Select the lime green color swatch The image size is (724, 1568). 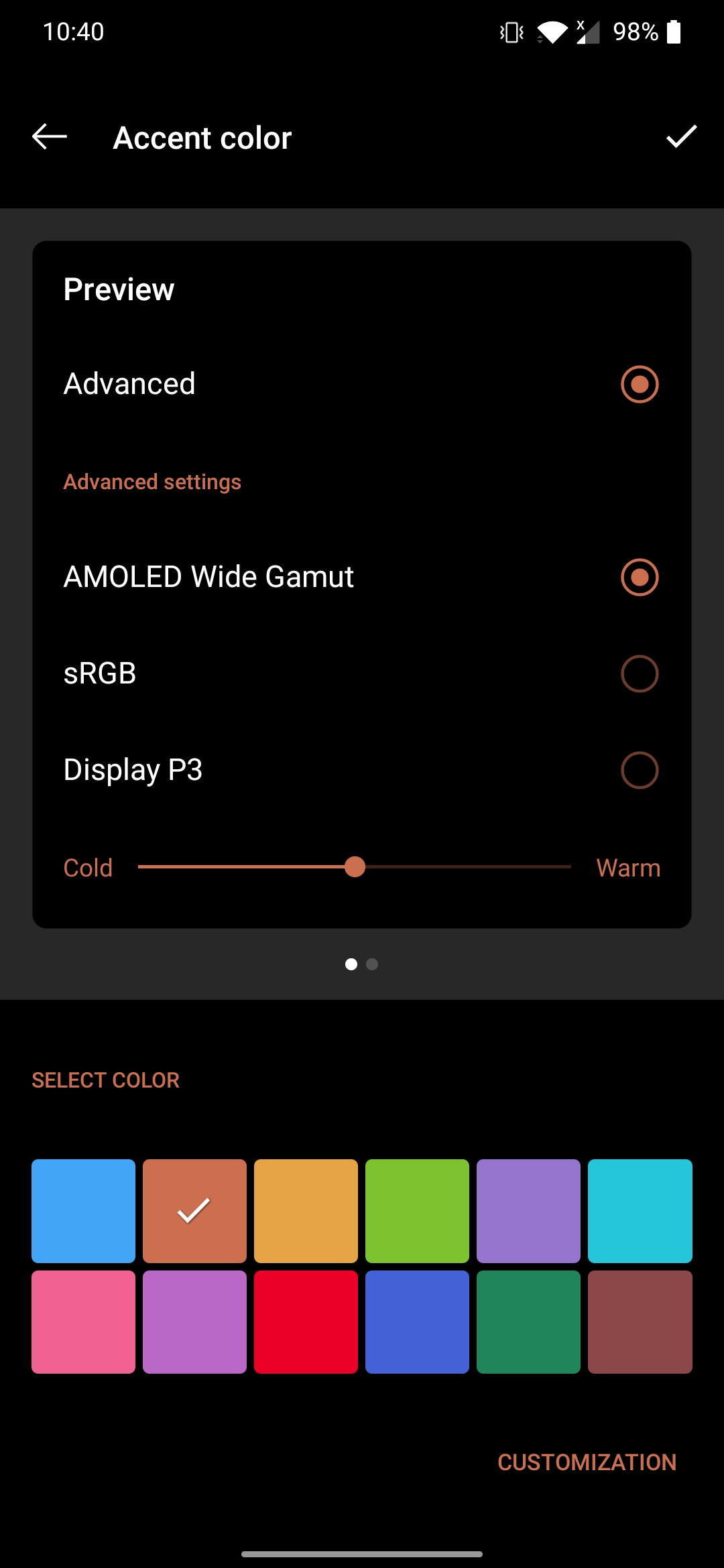pyautogui.click(x=417, y=1211)
